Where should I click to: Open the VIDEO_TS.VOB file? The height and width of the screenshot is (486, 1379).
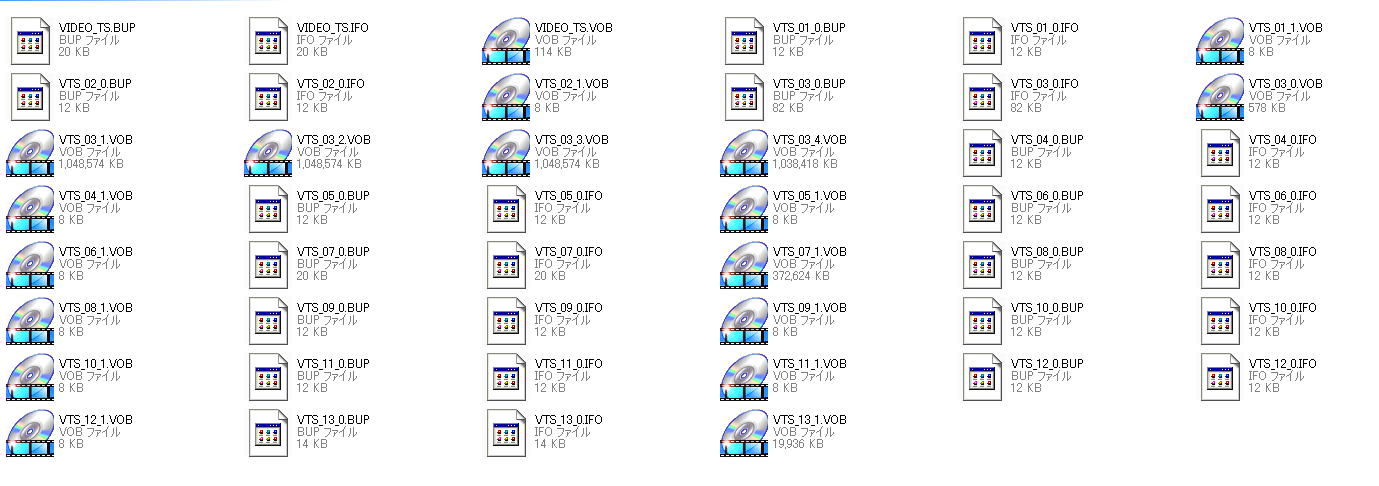pyautogui.click(x=506, y=41)
